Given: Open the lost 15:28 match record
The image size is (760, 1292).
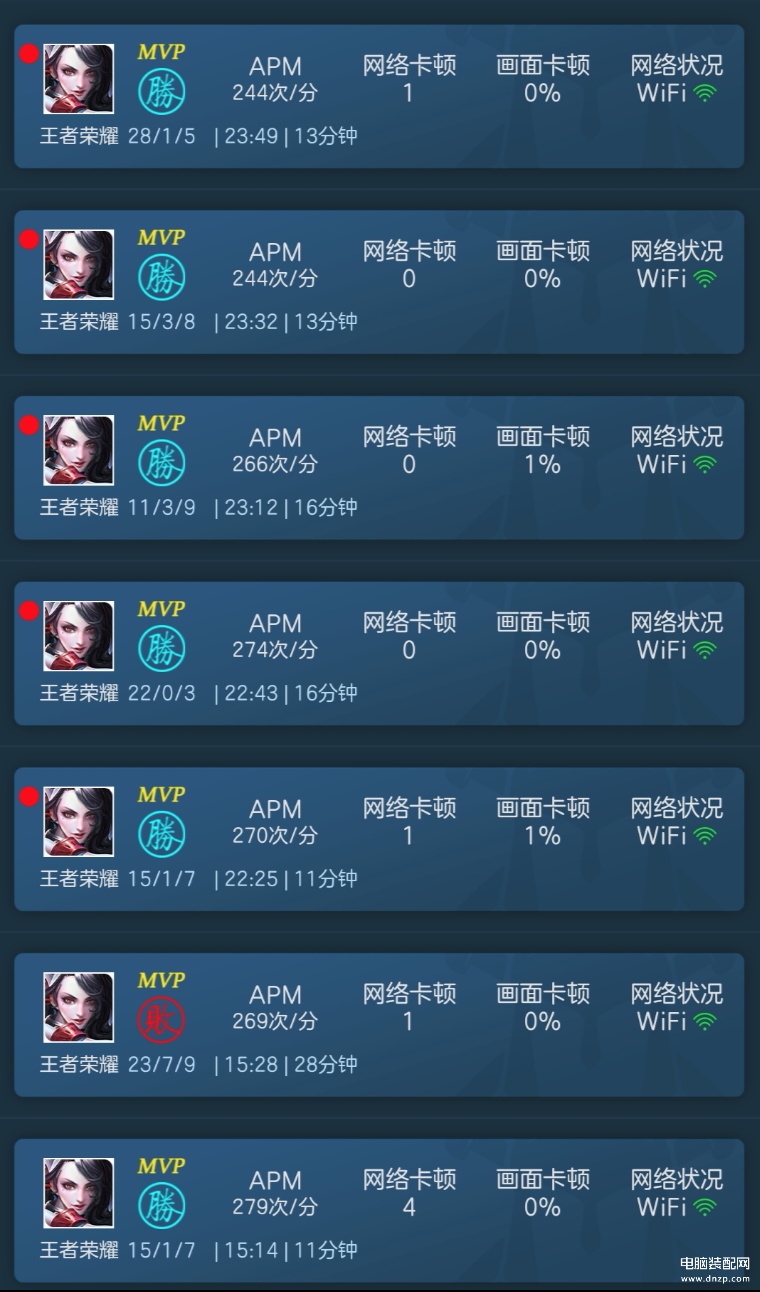Looking at the screenshot, I should (x=379, y=1025).
